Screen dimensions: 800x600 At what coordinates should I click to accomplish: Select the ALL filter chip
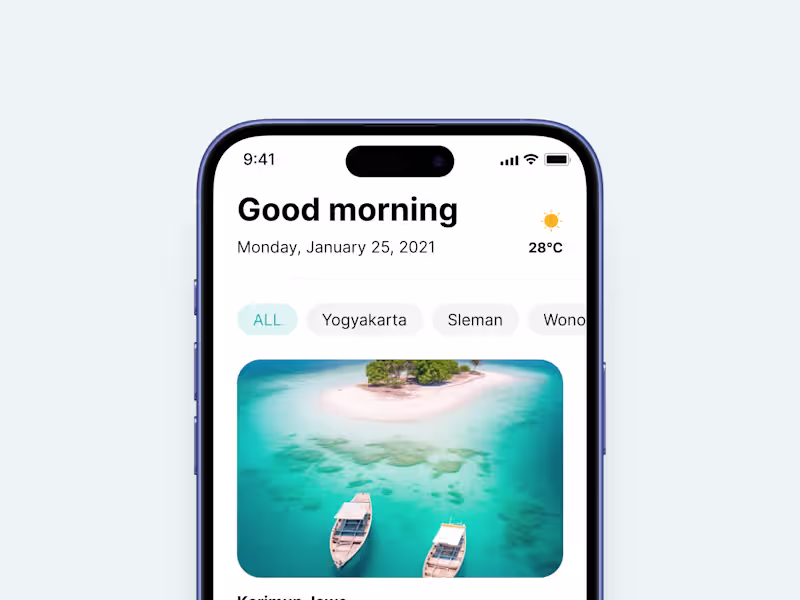(267, 320)
